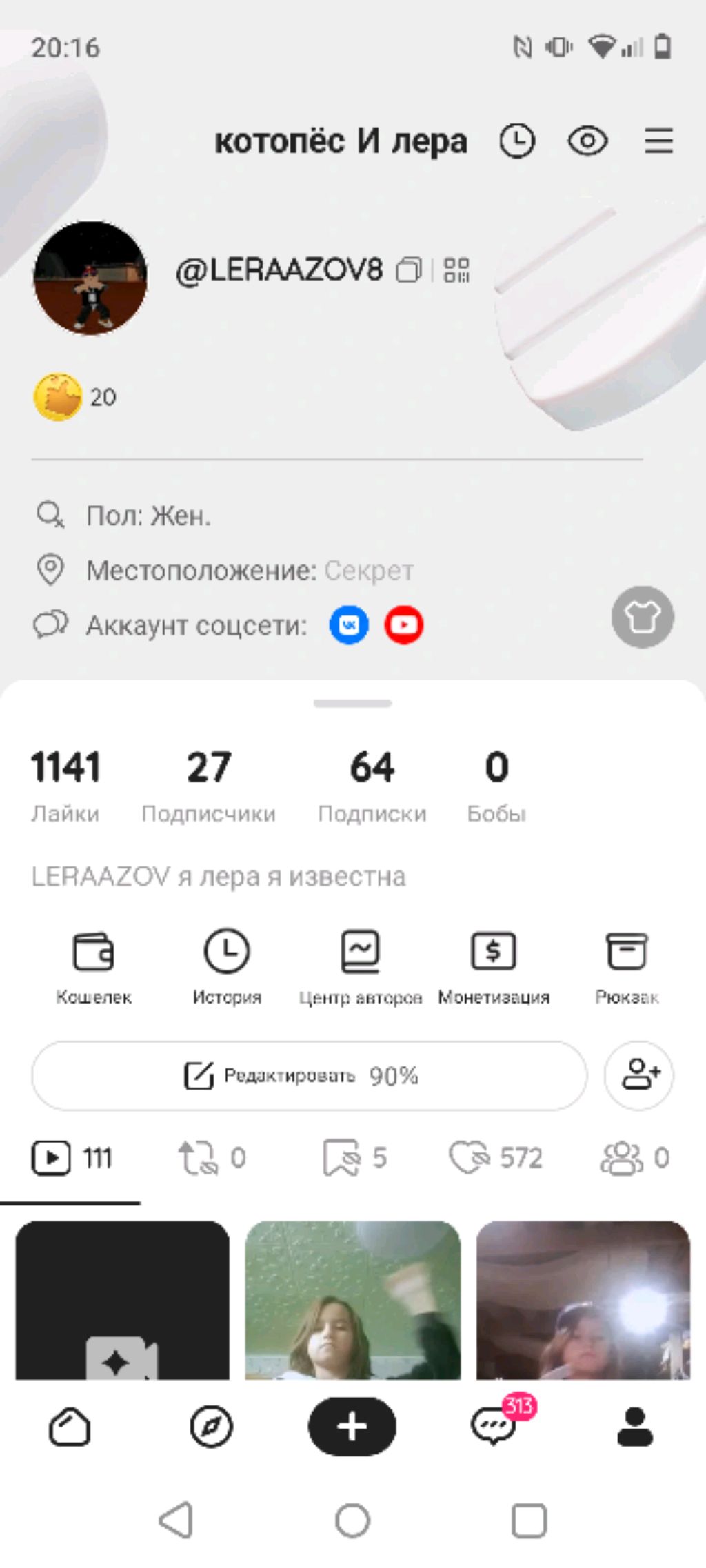
Task: Open the YouTube social account link
Action: coord(404,625)
